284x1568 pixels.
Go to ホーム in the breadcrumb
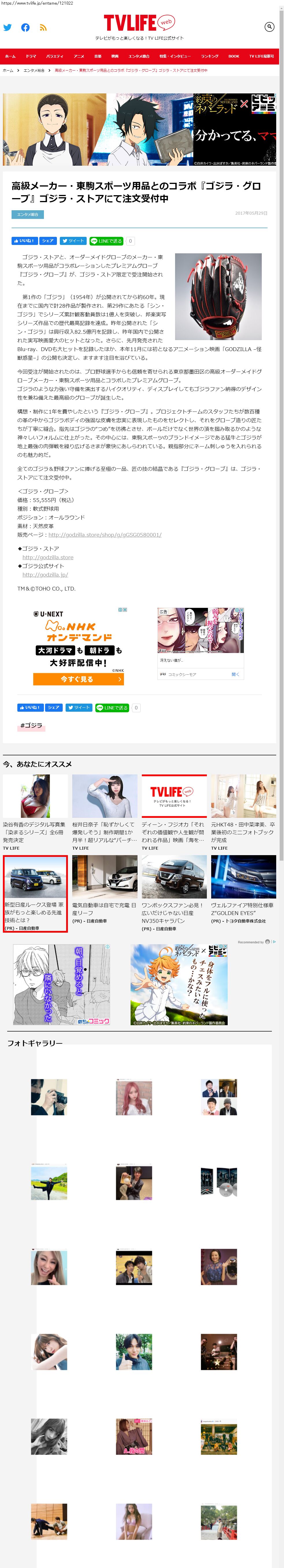coord(8,71)
